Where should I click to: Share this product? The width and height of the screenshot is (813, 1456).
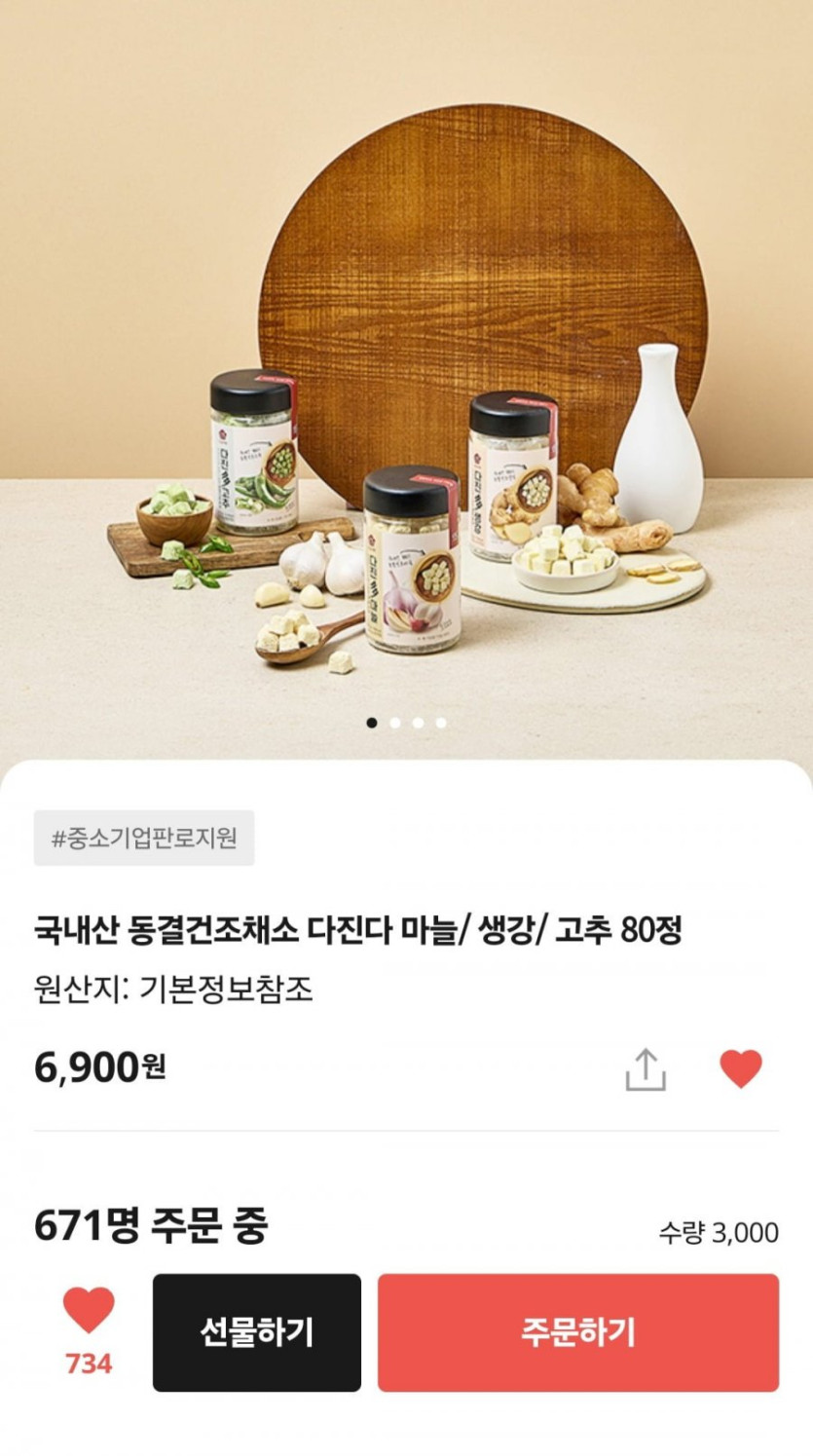[645, 1069]
